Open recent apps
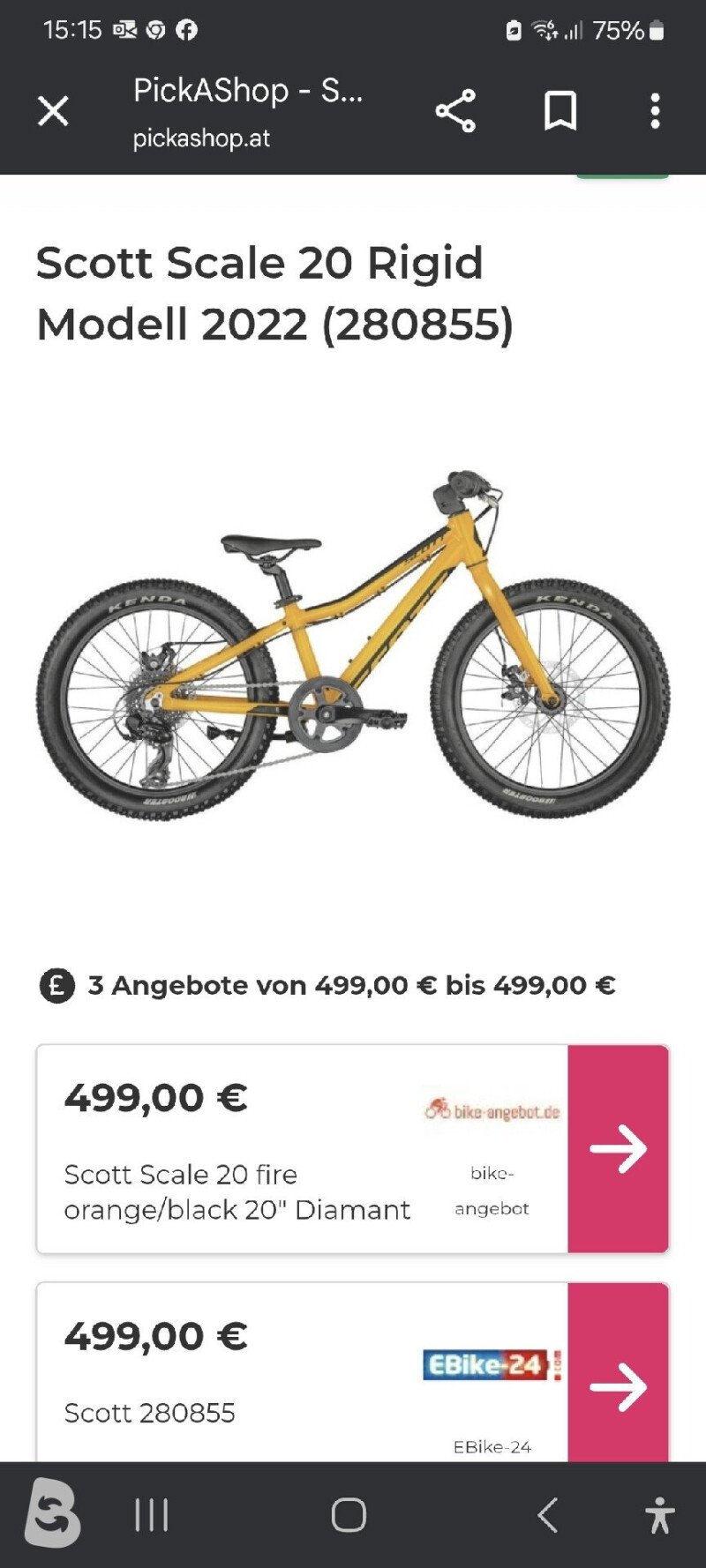Viewport: 706px width, 1568px height. pos(152,1515)
